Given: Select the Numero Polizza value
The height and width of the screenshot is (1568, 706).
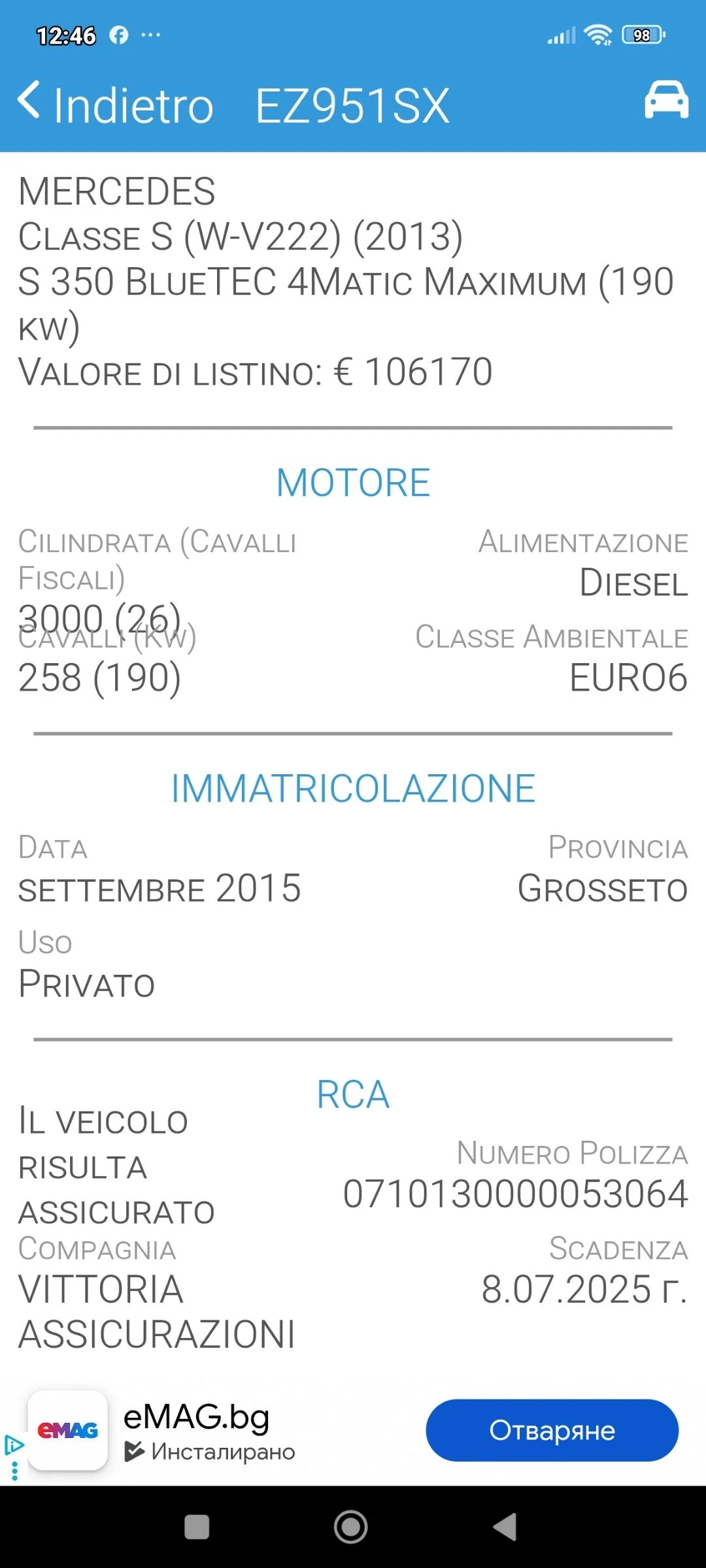Looking at the screenshot, I should click(x=516, y=1192).
